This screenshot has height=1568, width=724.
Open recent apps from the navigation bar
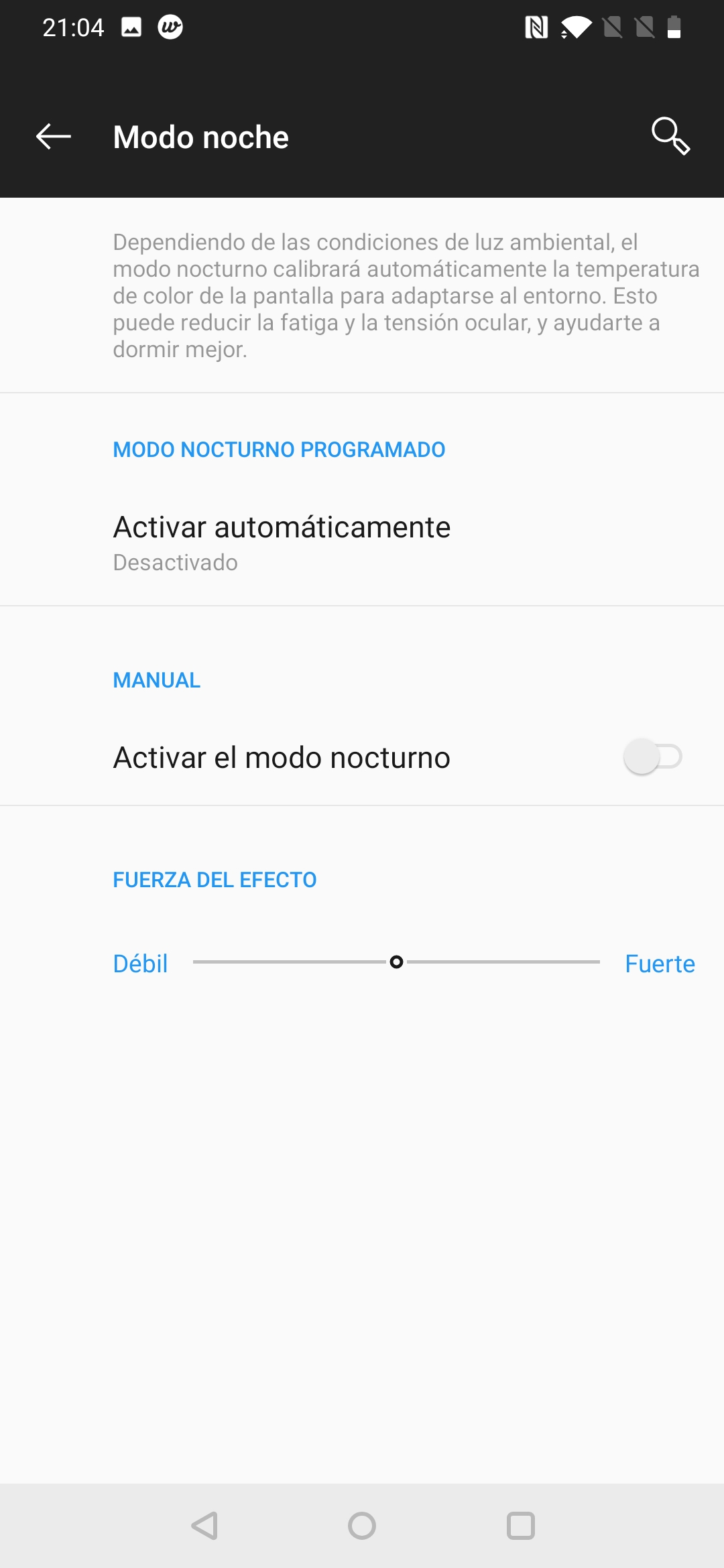[521, 1526]
